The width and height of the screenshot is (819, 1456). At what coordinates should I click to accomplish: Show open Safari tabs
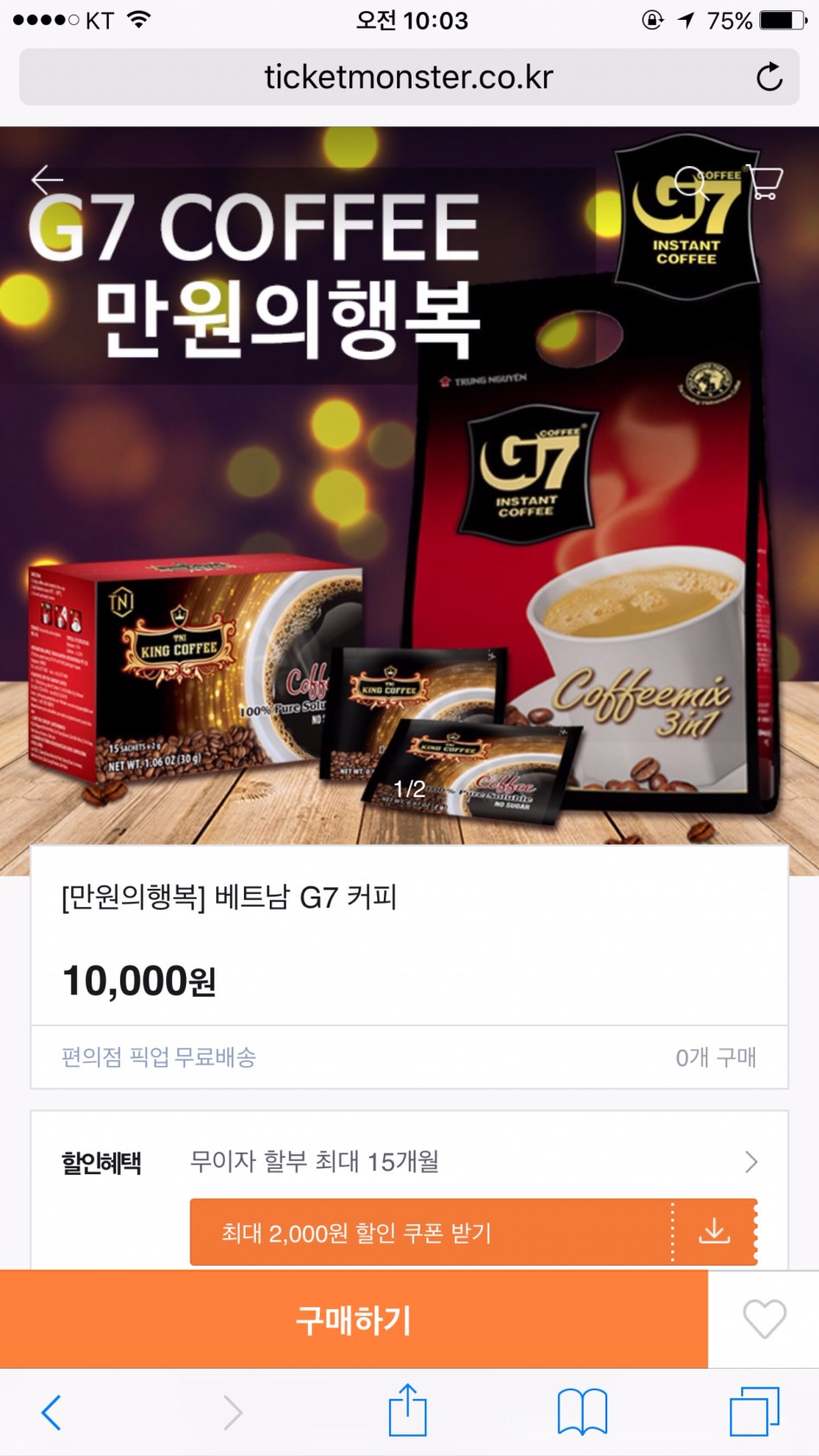coord(754,1411)
